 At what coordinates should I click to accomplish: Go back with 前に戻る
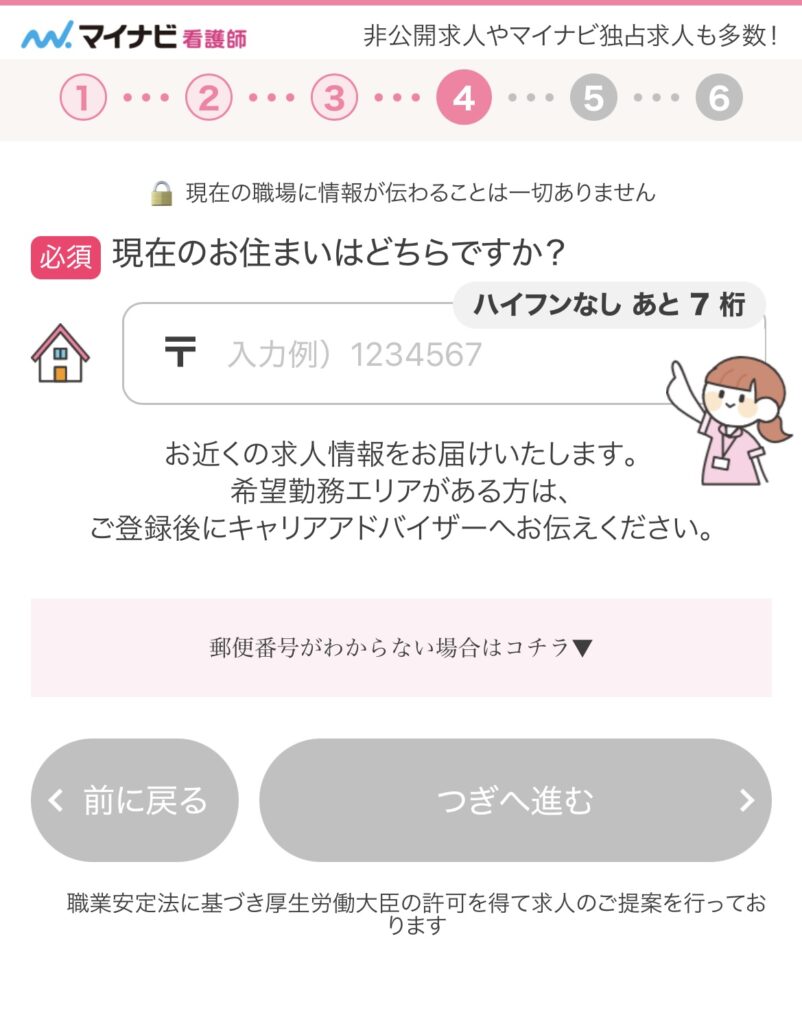tap(135, 800)
